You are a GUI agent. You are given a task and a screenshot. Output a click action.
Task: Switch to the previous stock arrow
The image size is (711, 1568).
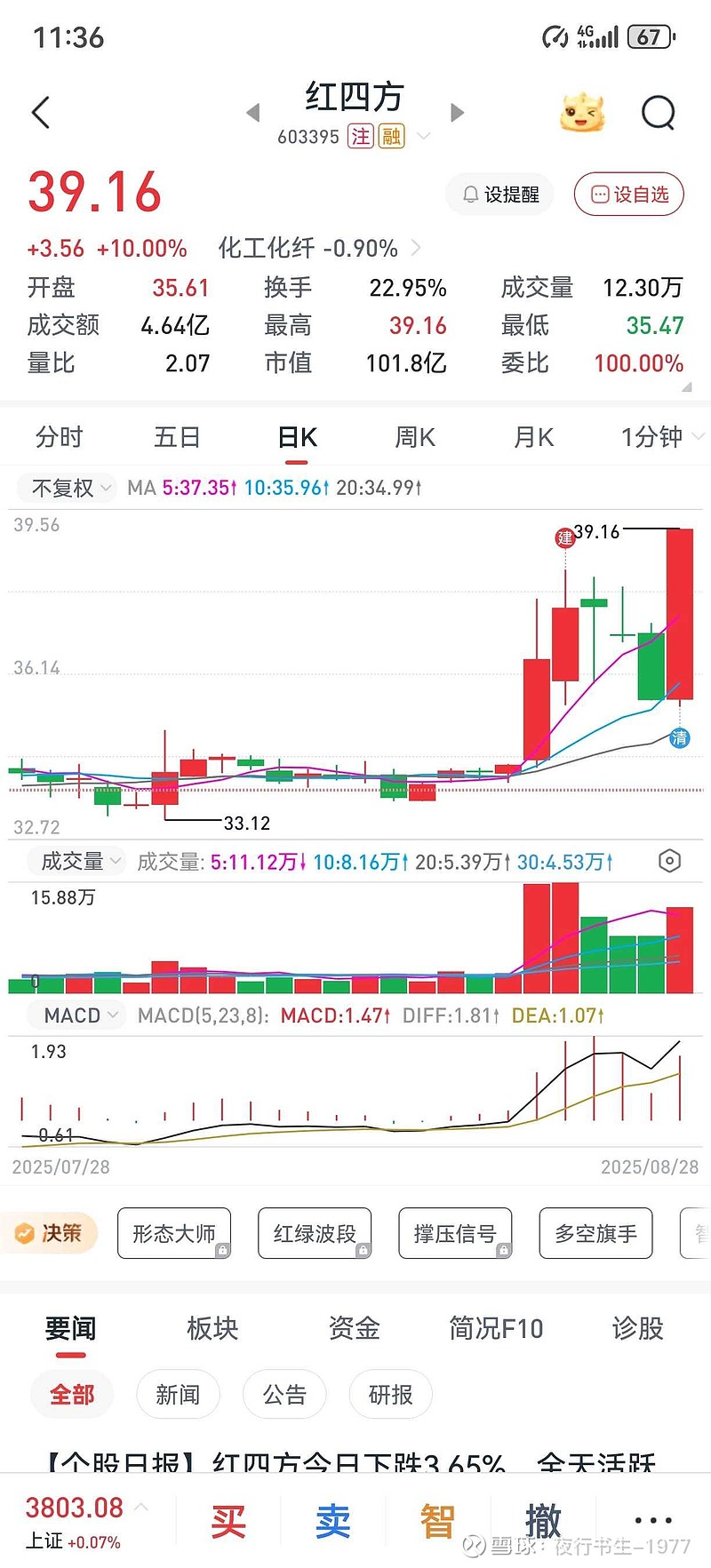click(253, 113)
